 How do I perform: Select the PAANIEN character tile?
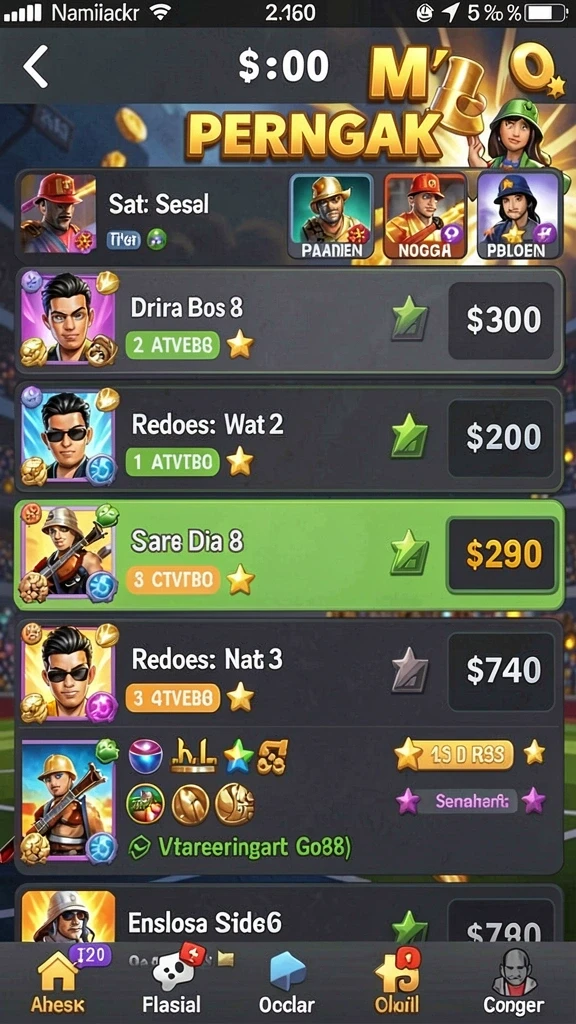tap(332, 216)
